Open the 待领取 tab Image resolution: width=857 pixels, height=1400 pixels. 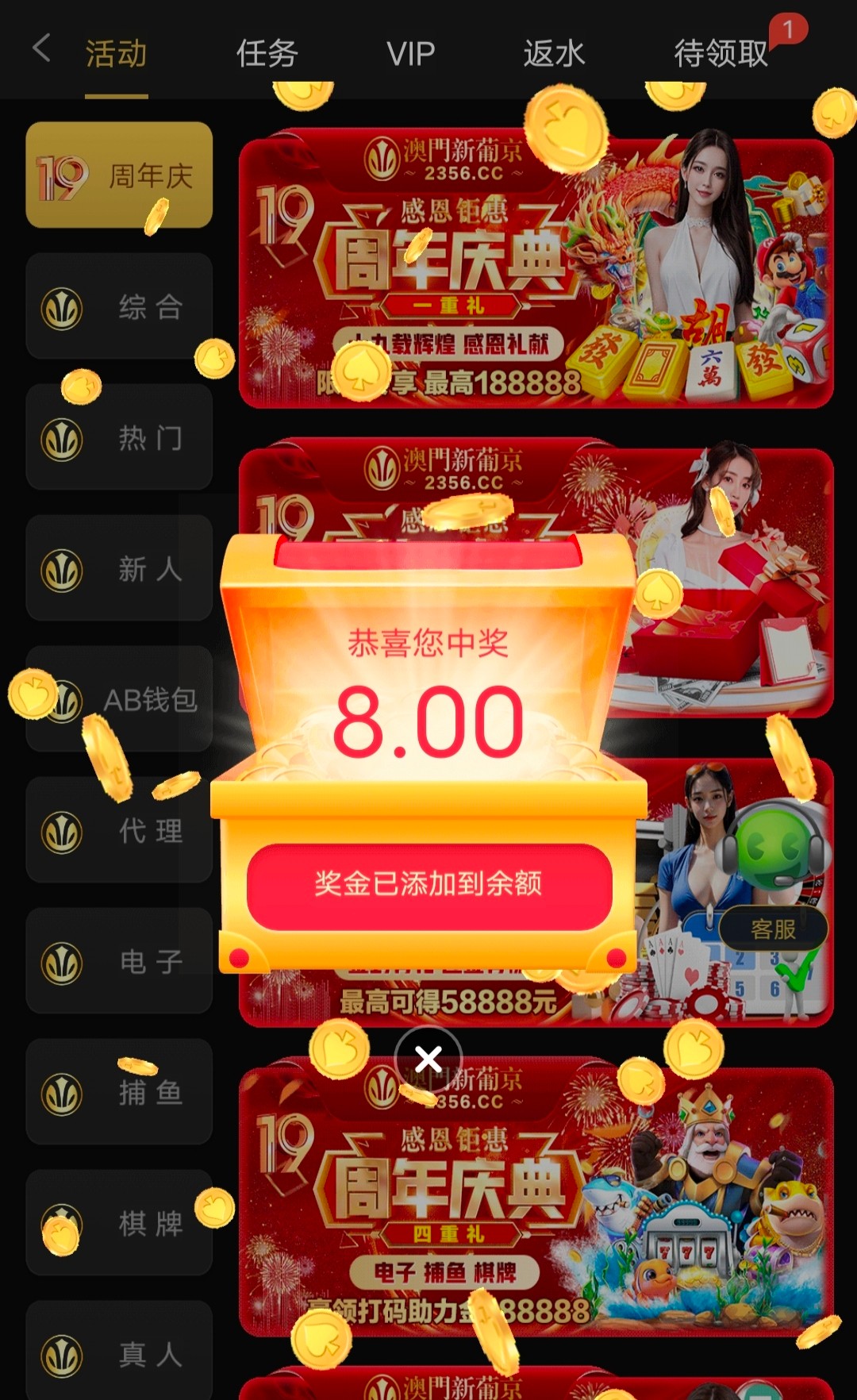click(721, 54)
